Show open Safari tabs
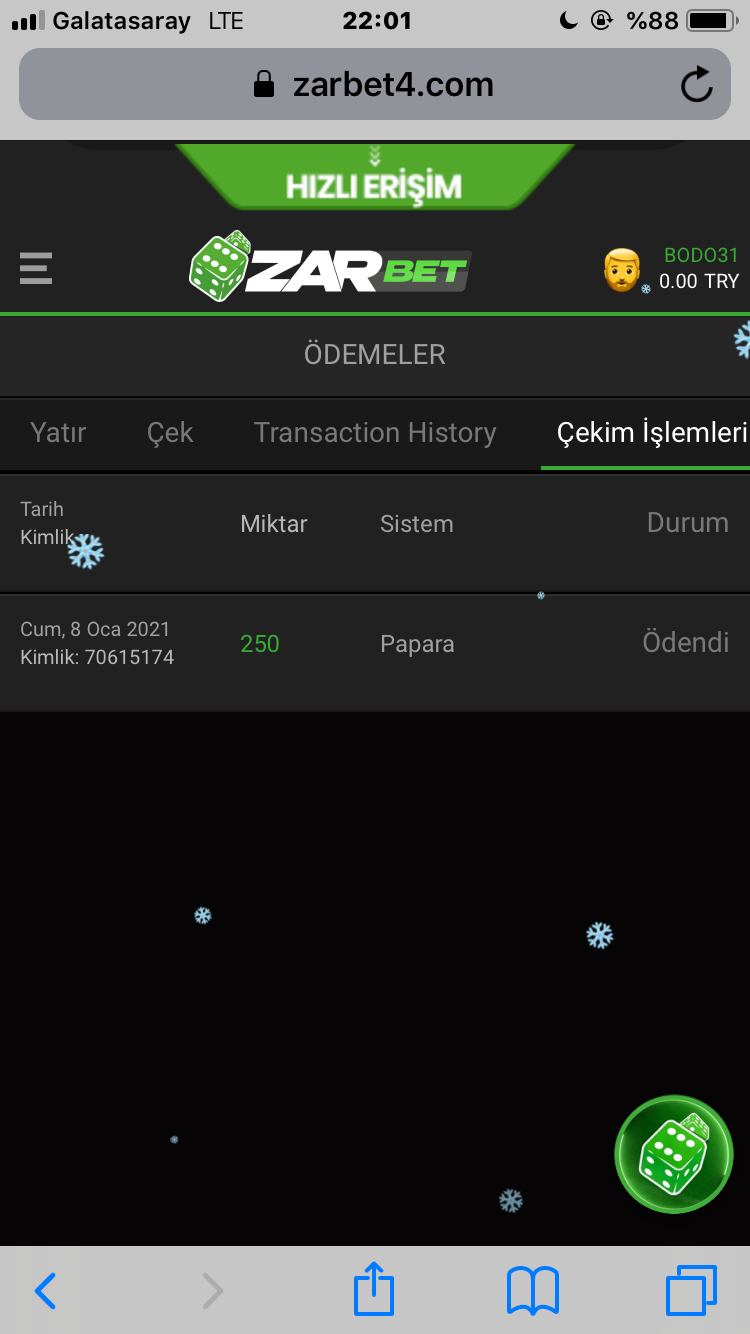This screenshot has width=750, height=1334. point(691,1291)
